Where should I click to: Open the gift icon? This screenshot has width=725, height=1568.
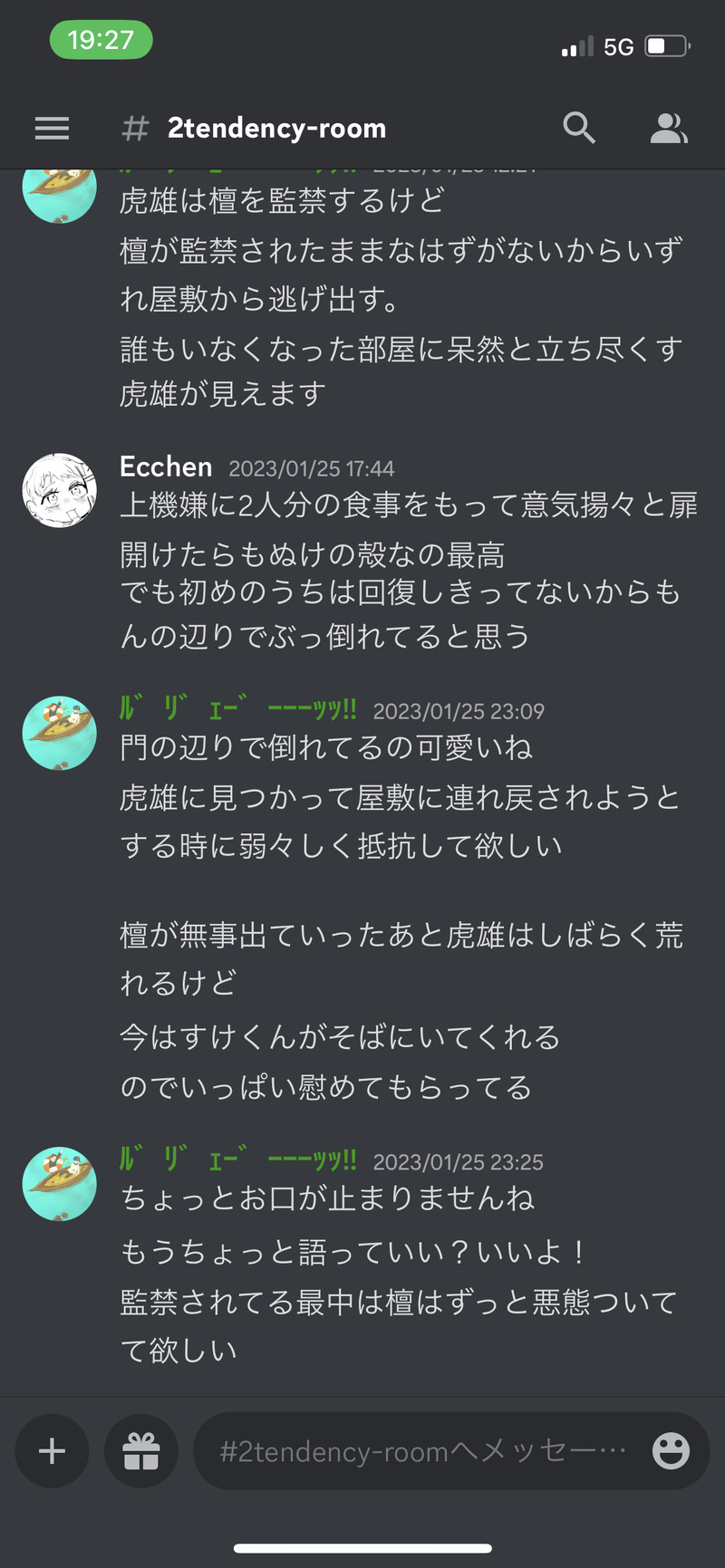coord(141,1451)
